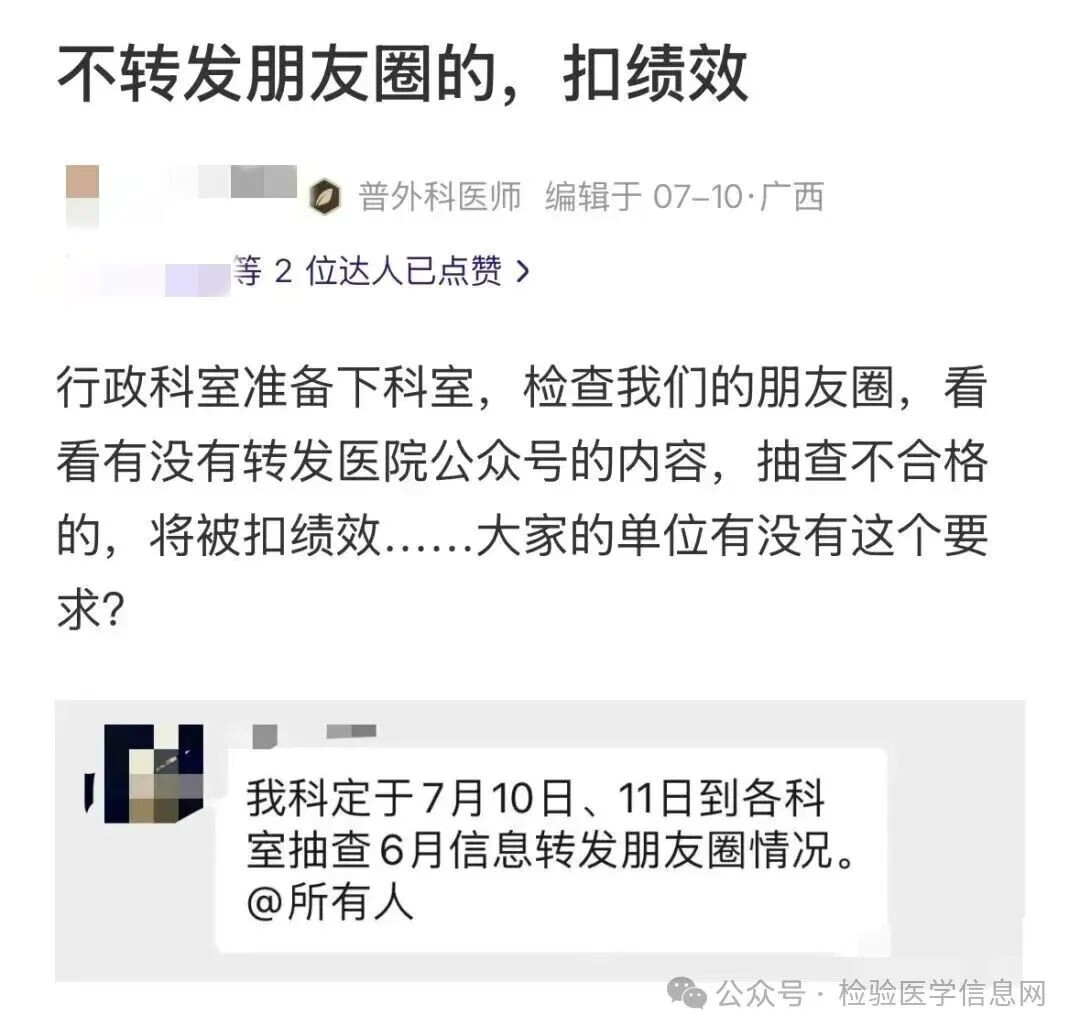Open the list of experts who liked

(x=380, y=271)
